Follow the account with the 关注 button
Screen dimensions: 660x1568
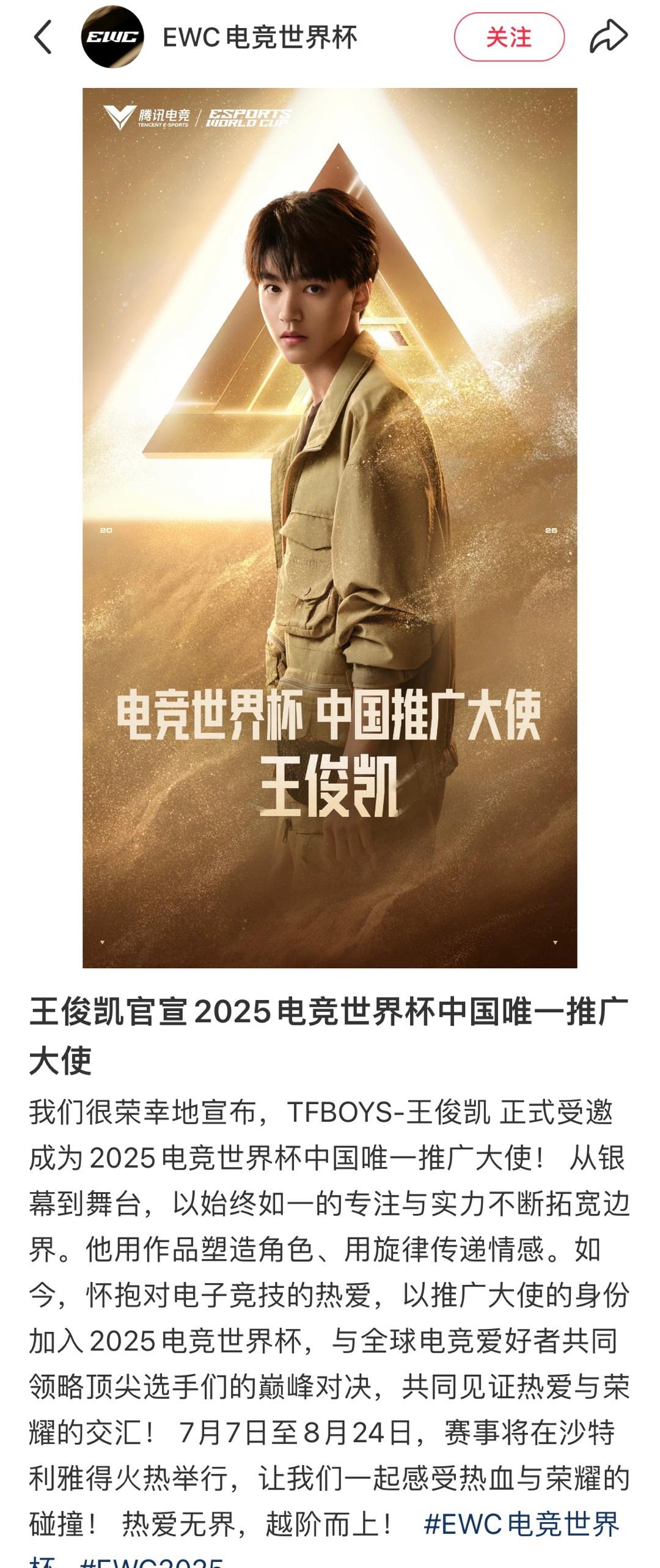click(x=508, y=37)
